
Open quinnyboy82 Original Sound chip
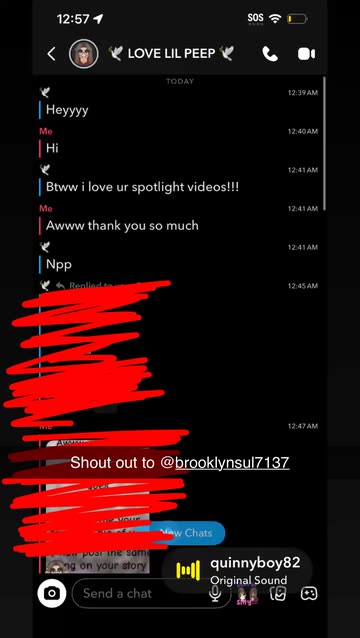tap(238, 570)
